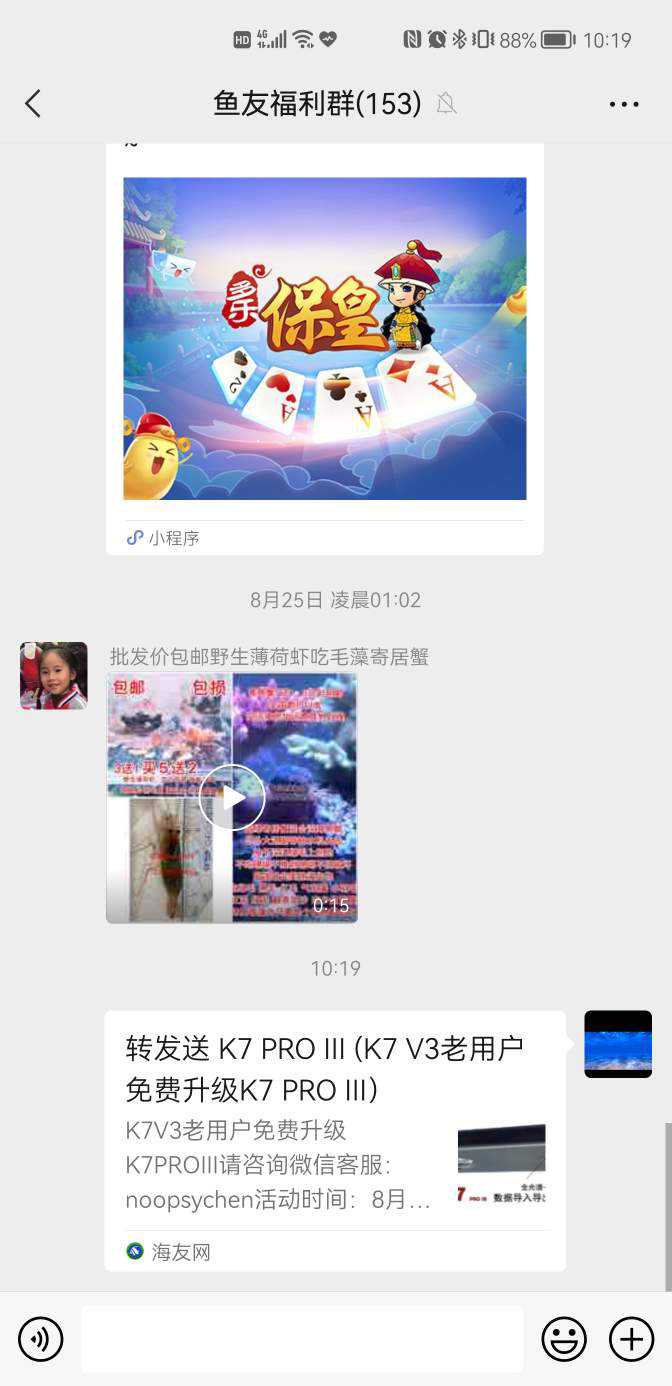Switch to voice message input

click(41, 1339)
